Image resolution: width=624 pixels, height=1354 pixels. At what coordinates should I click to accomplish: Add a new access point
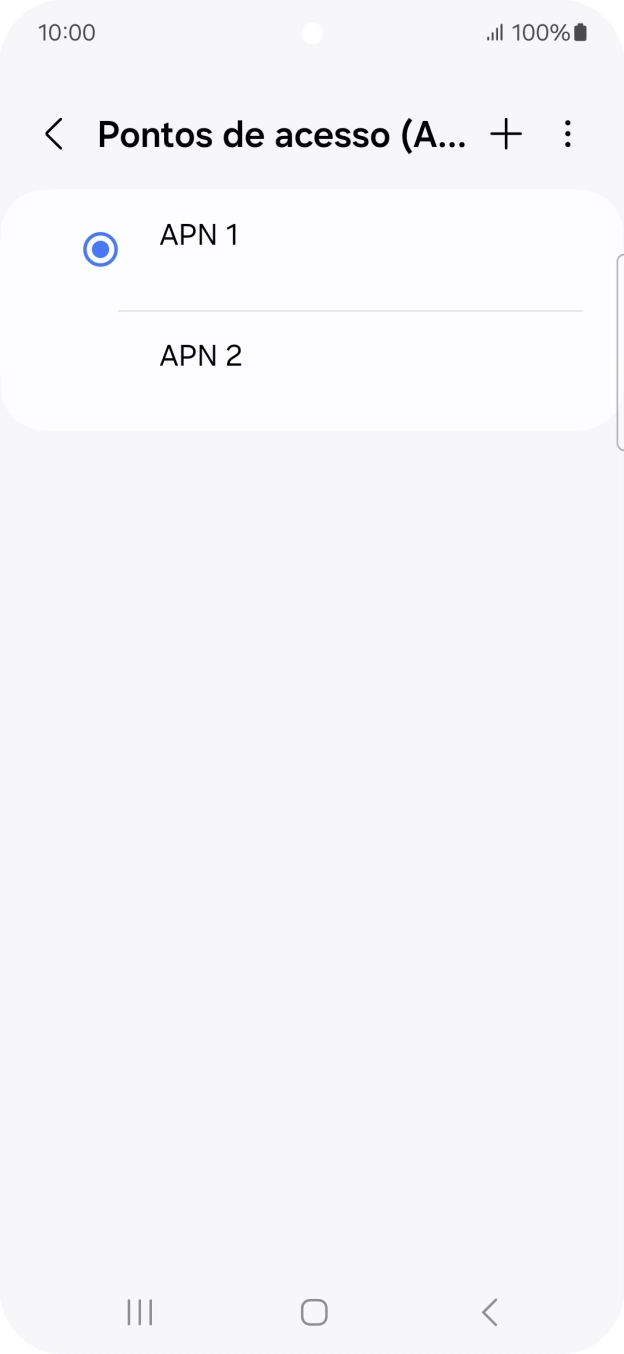(506, 134)
